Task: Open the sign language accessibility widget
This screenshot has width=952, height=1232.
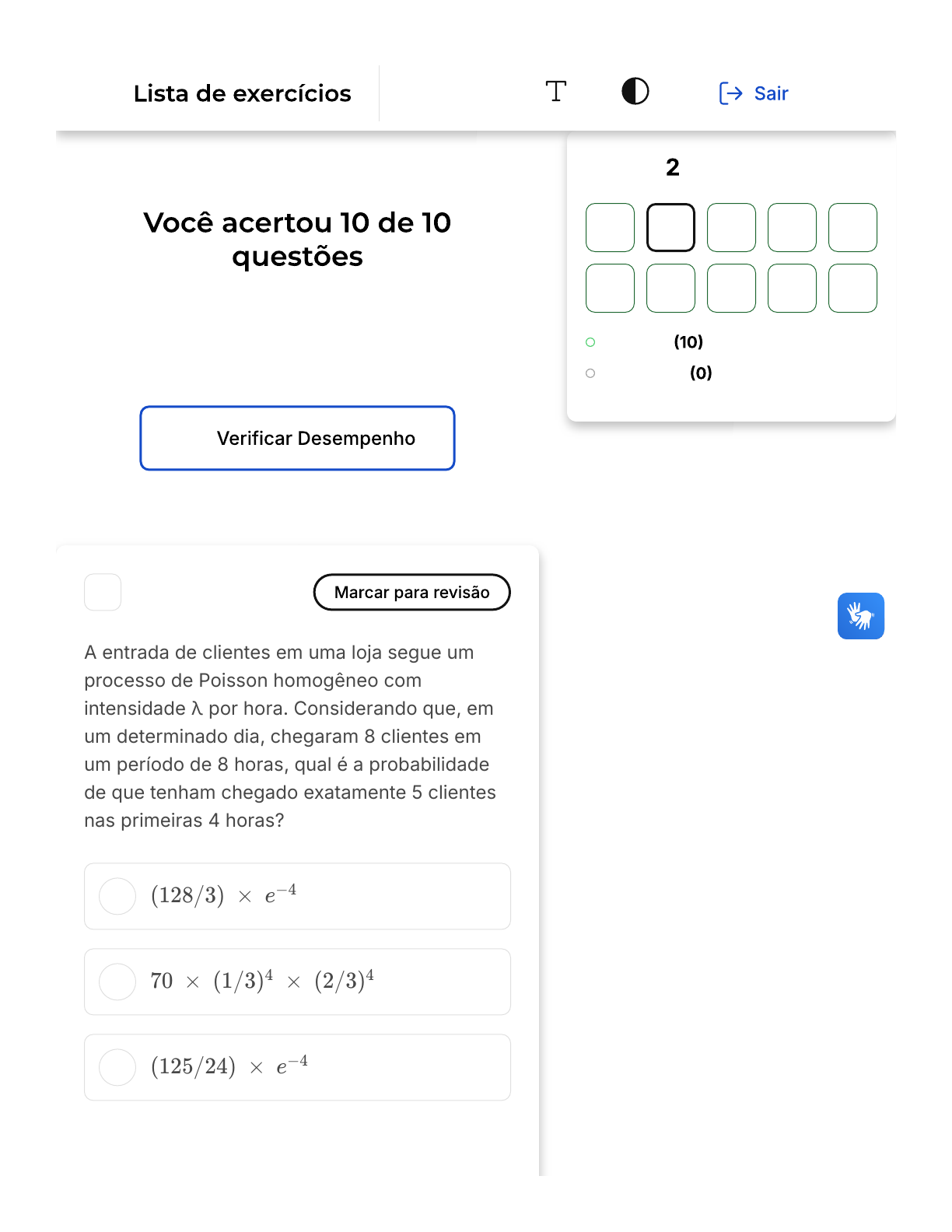Action: coord(860,616)
